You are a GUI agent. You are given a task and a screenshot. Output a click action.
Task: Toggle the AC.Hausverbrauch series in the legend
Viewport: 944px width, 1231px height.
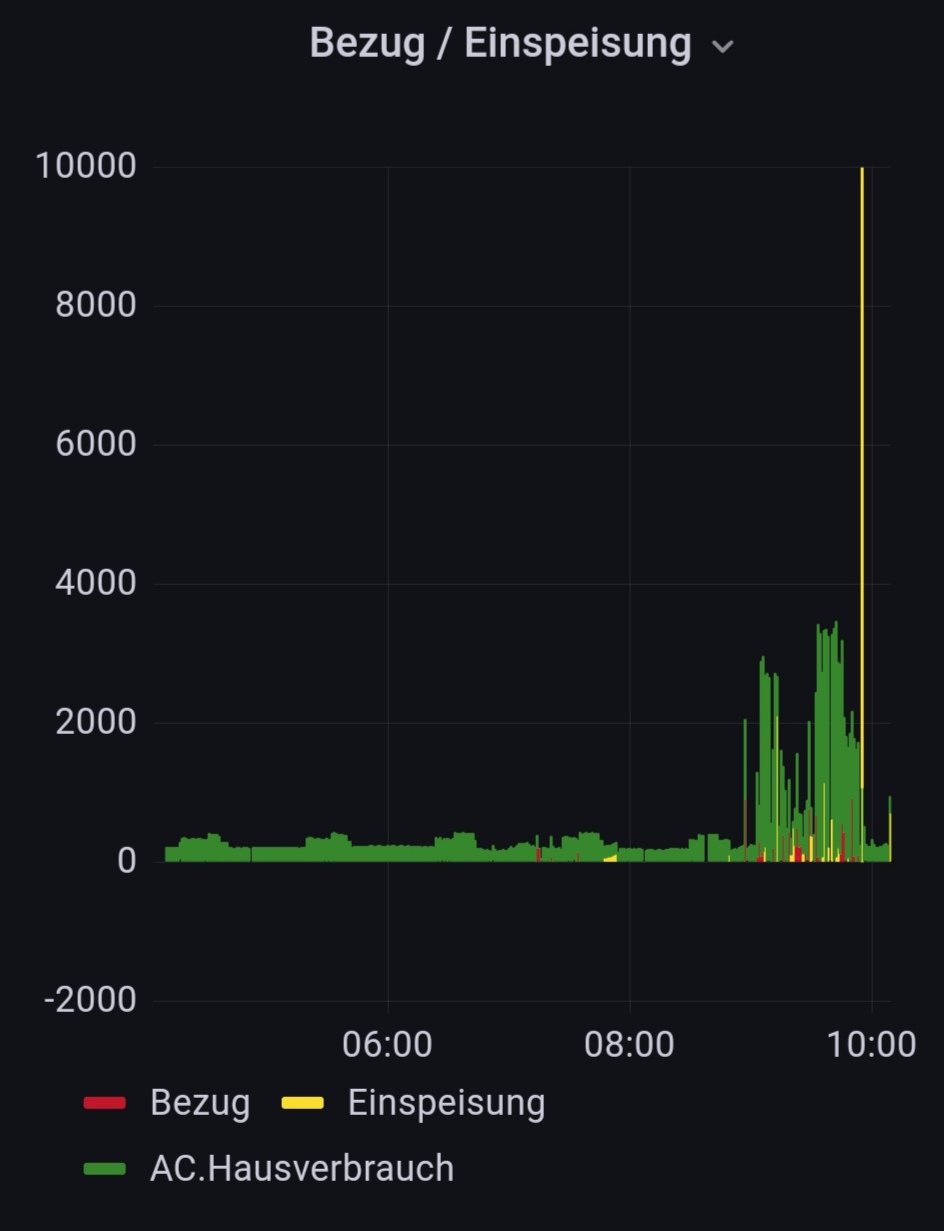click(301, 1168)
